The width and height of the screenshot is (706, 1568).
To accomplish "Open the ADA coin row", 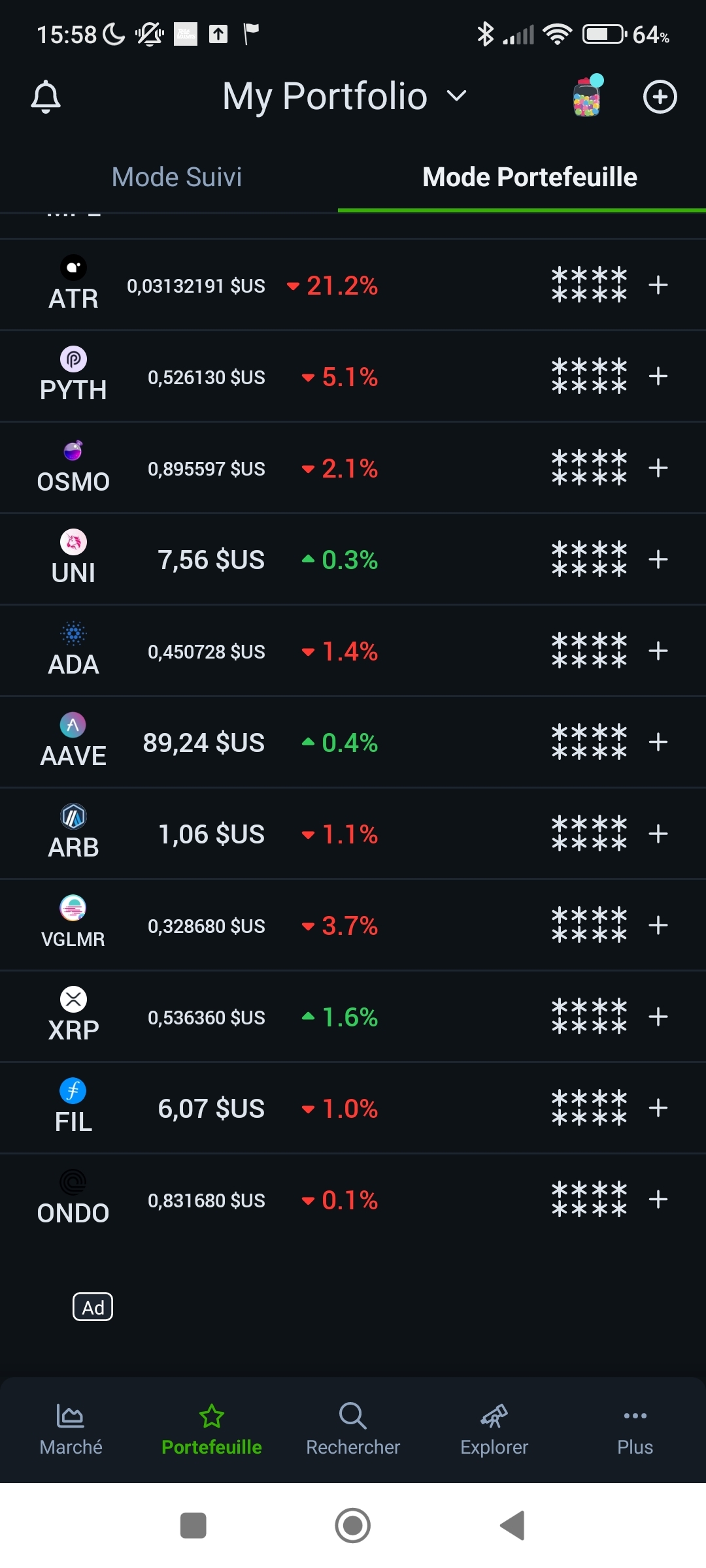I will click(73, 651).
